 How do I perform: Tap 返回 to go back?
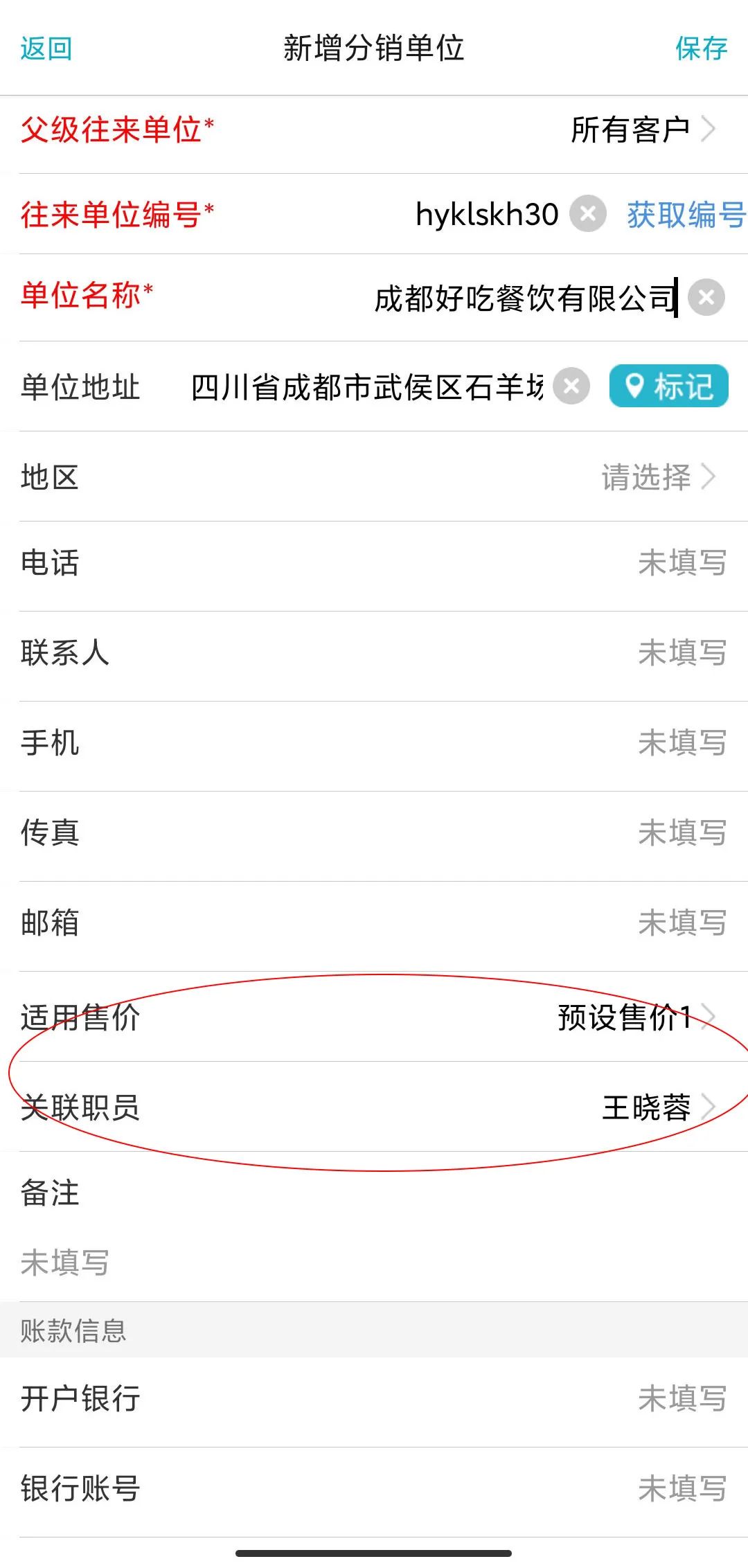pyautogui.click(x=46, y=48)
